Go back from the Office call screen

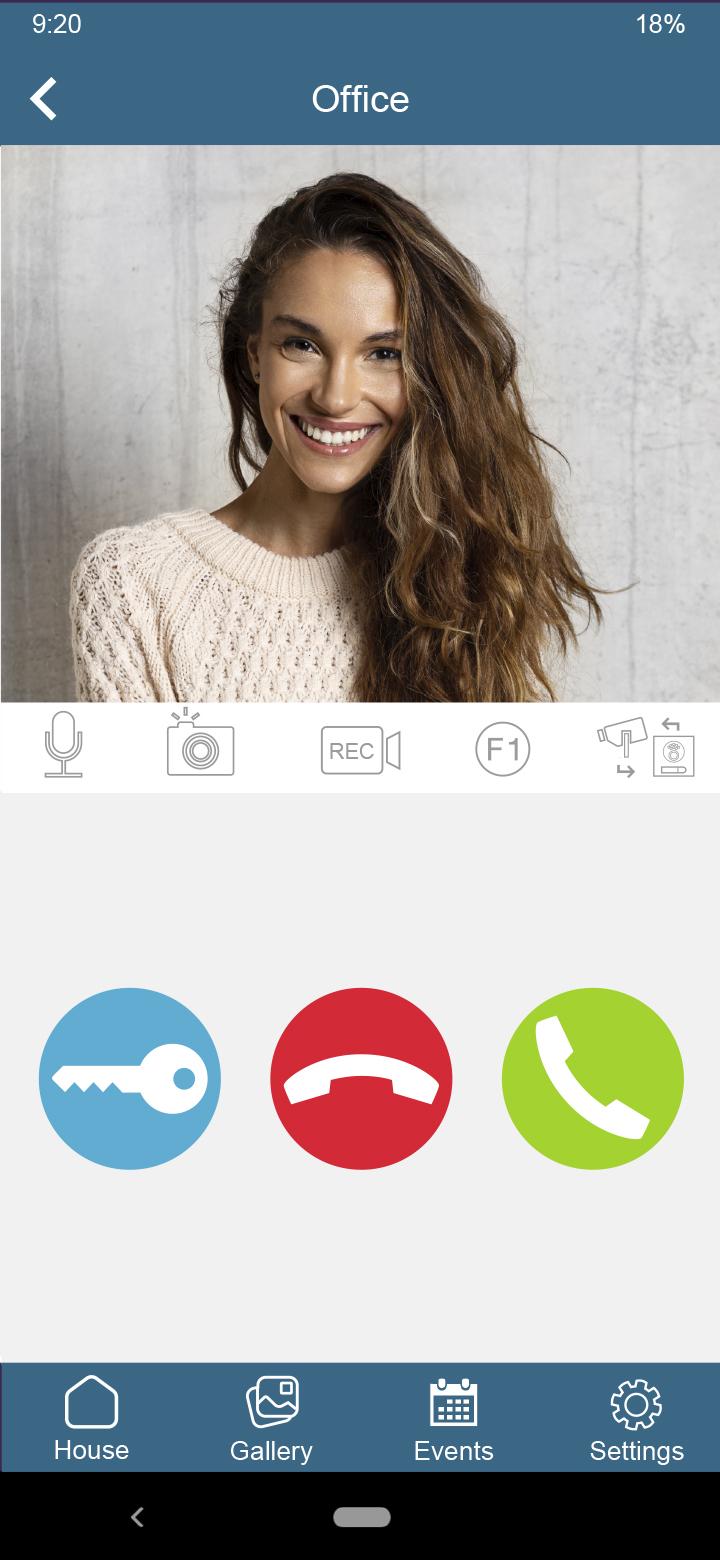[43, 99]
